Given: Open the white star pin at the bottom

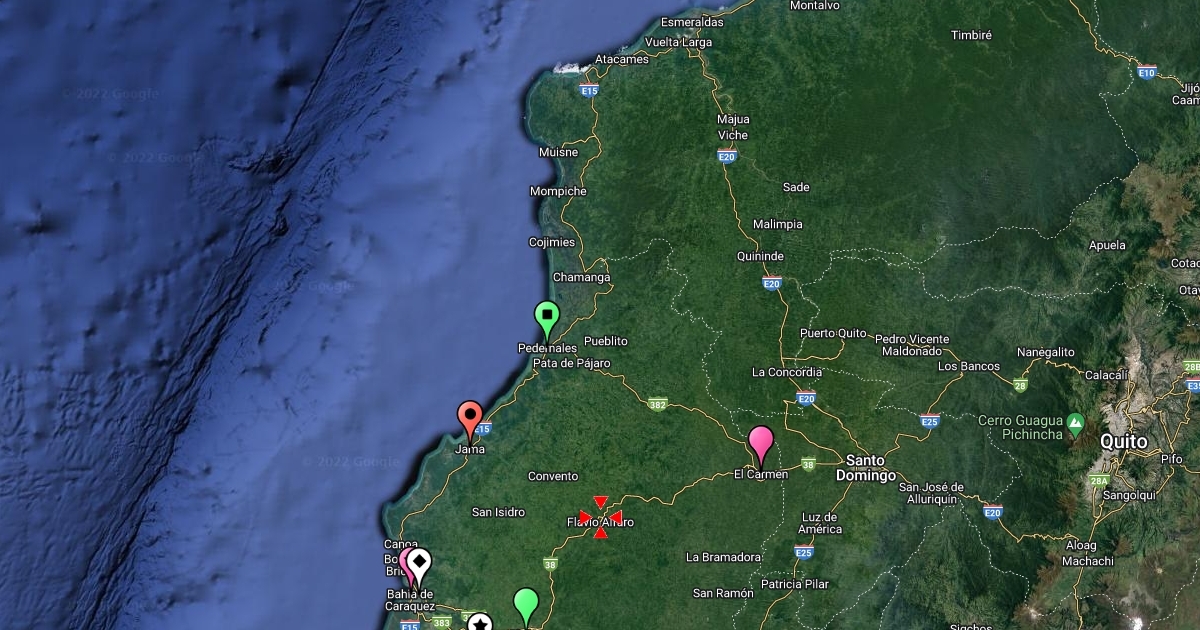Looking at the screenshot, I should point(480,624).
